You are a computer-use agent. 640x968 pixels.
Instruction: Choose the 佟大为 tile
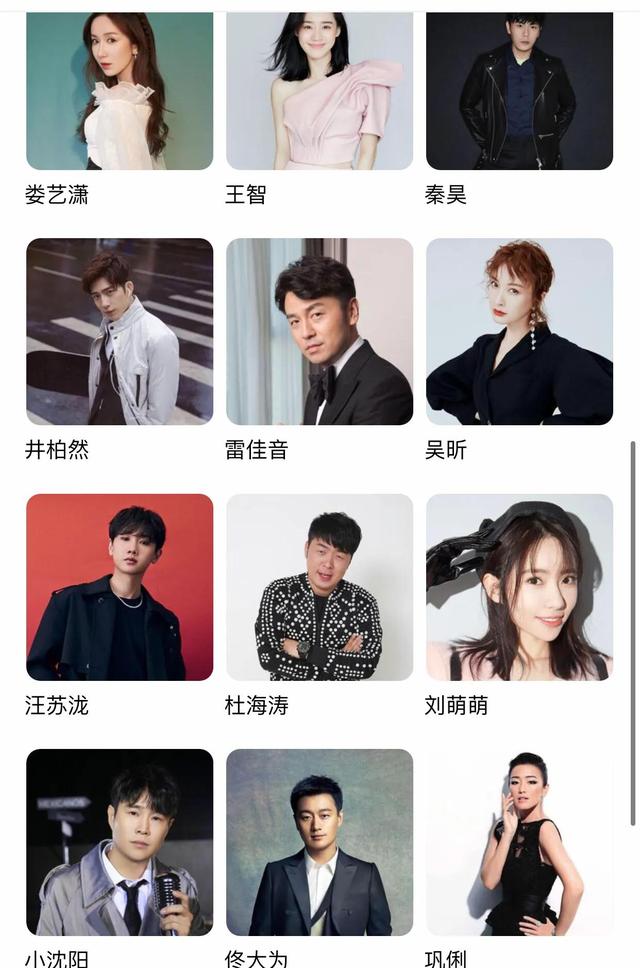319,842
